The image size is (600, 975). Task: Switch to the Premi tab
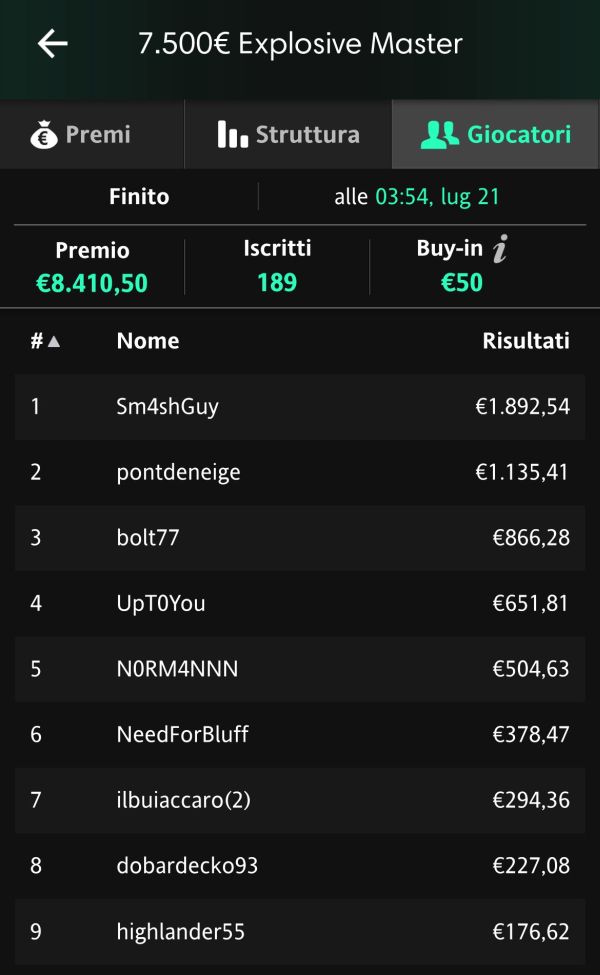pyautogui.click(x=92, y=134)
